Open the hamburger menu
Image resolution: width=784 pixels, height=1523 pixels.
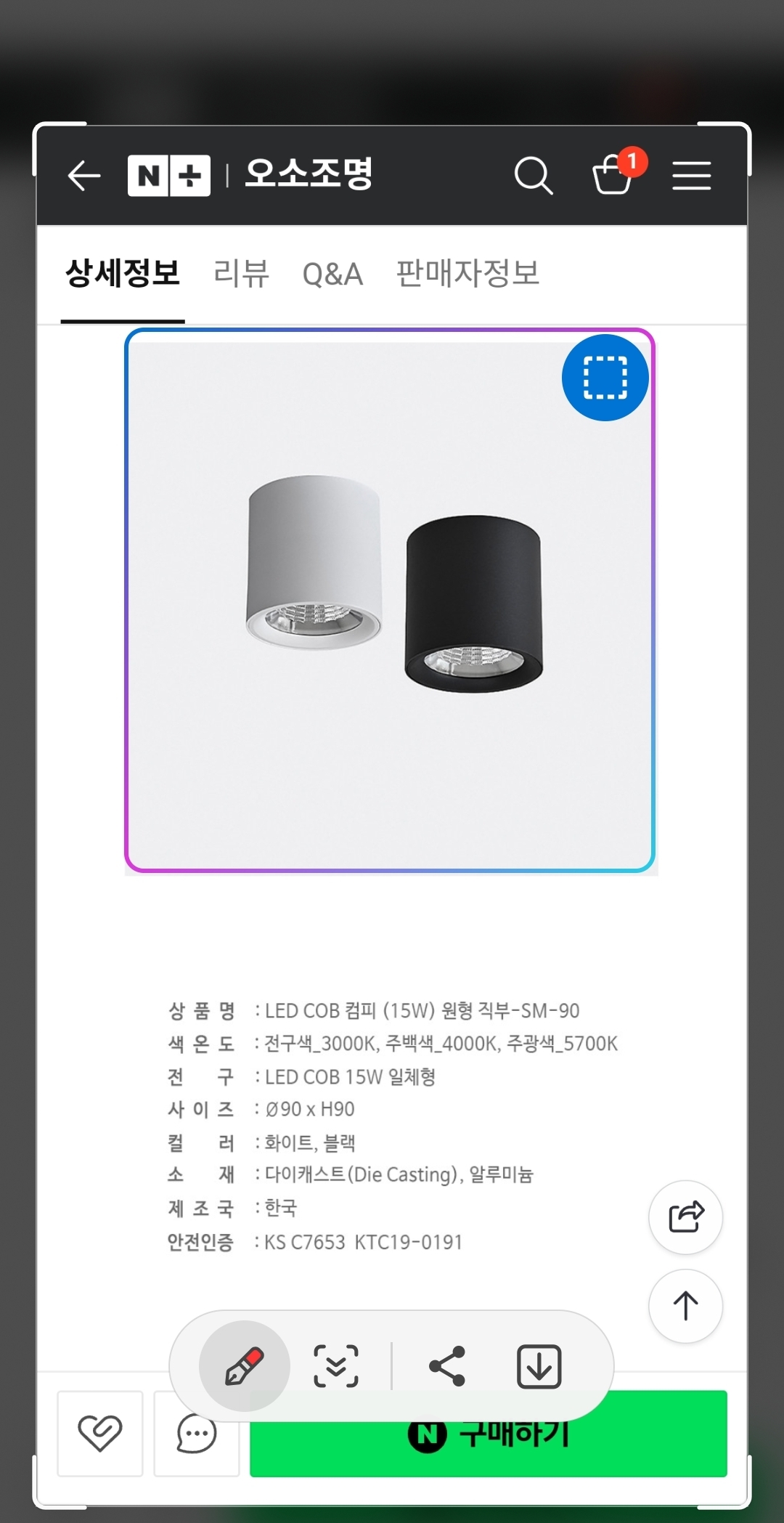(691, 176)
